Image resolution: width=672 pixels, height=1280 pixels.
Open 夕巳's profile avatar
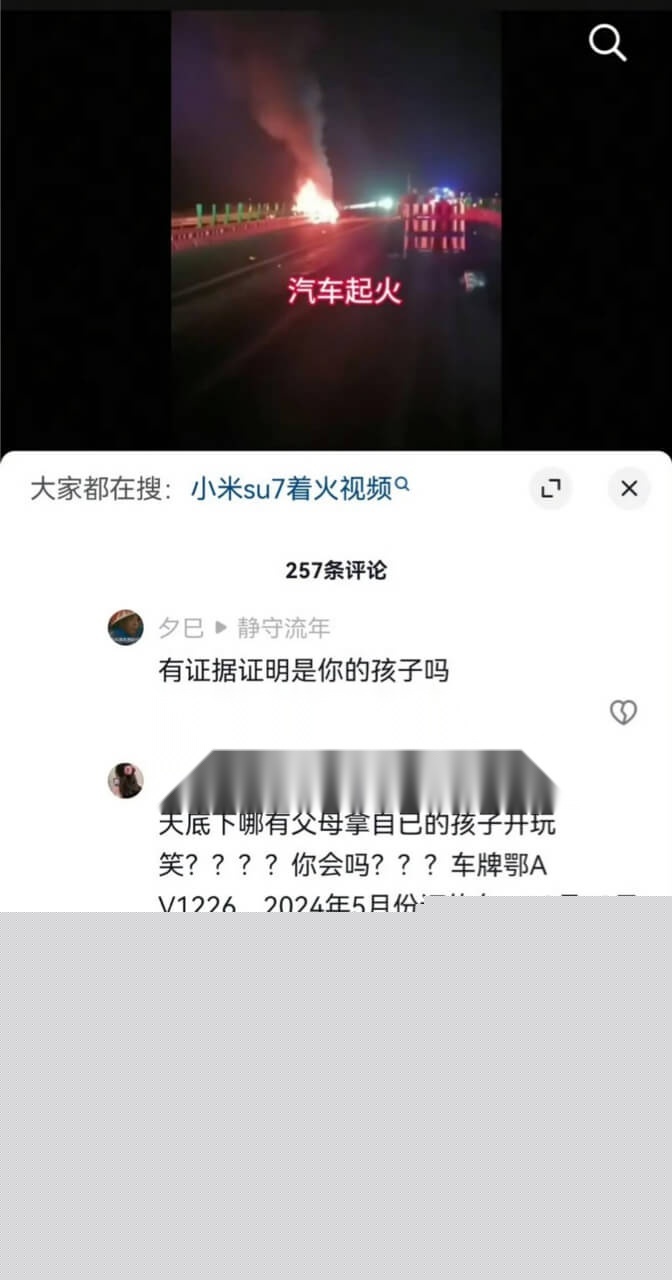[125, 627]
